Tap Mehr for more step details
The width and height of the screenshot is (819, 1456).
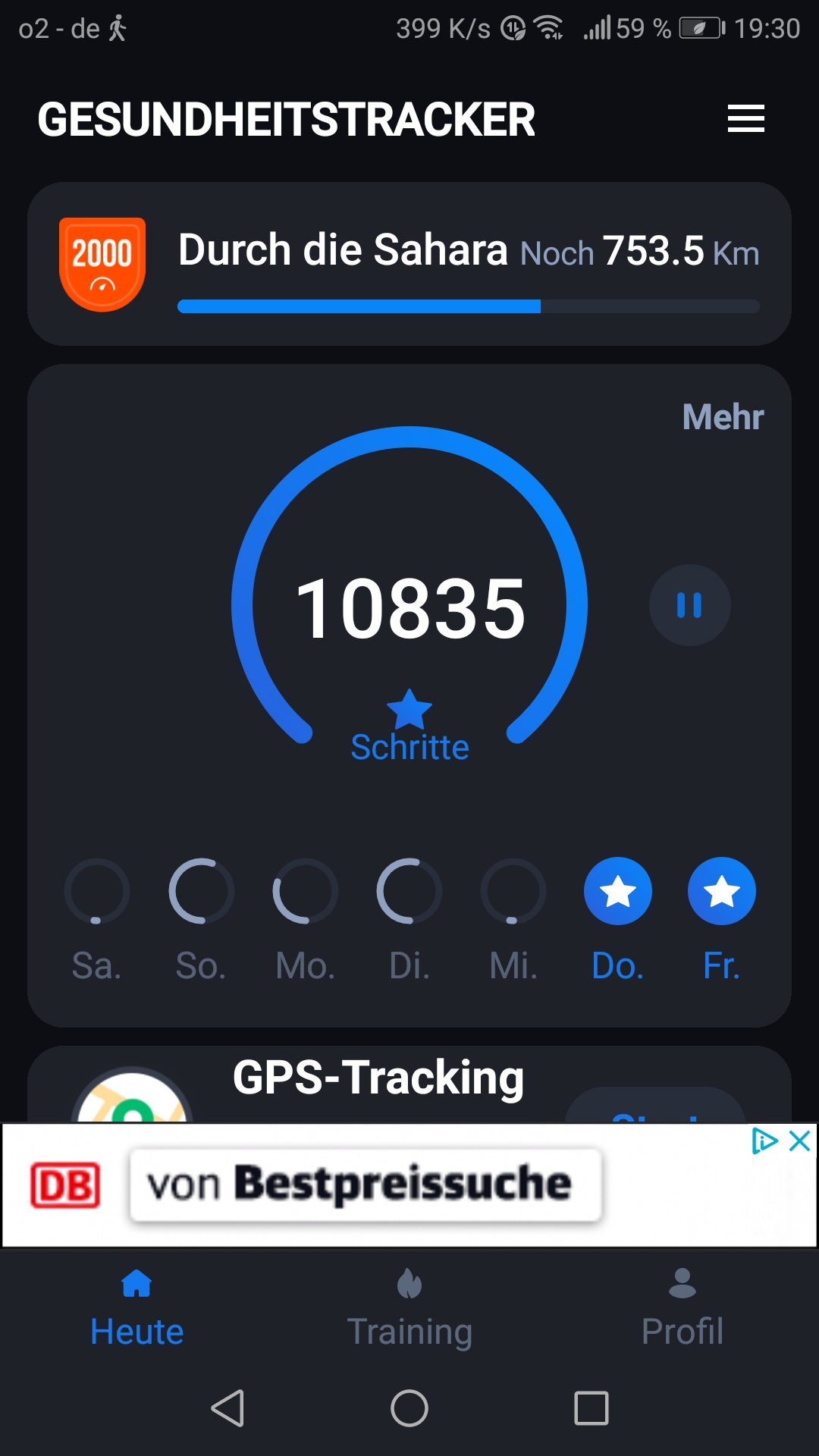point(722,417)
